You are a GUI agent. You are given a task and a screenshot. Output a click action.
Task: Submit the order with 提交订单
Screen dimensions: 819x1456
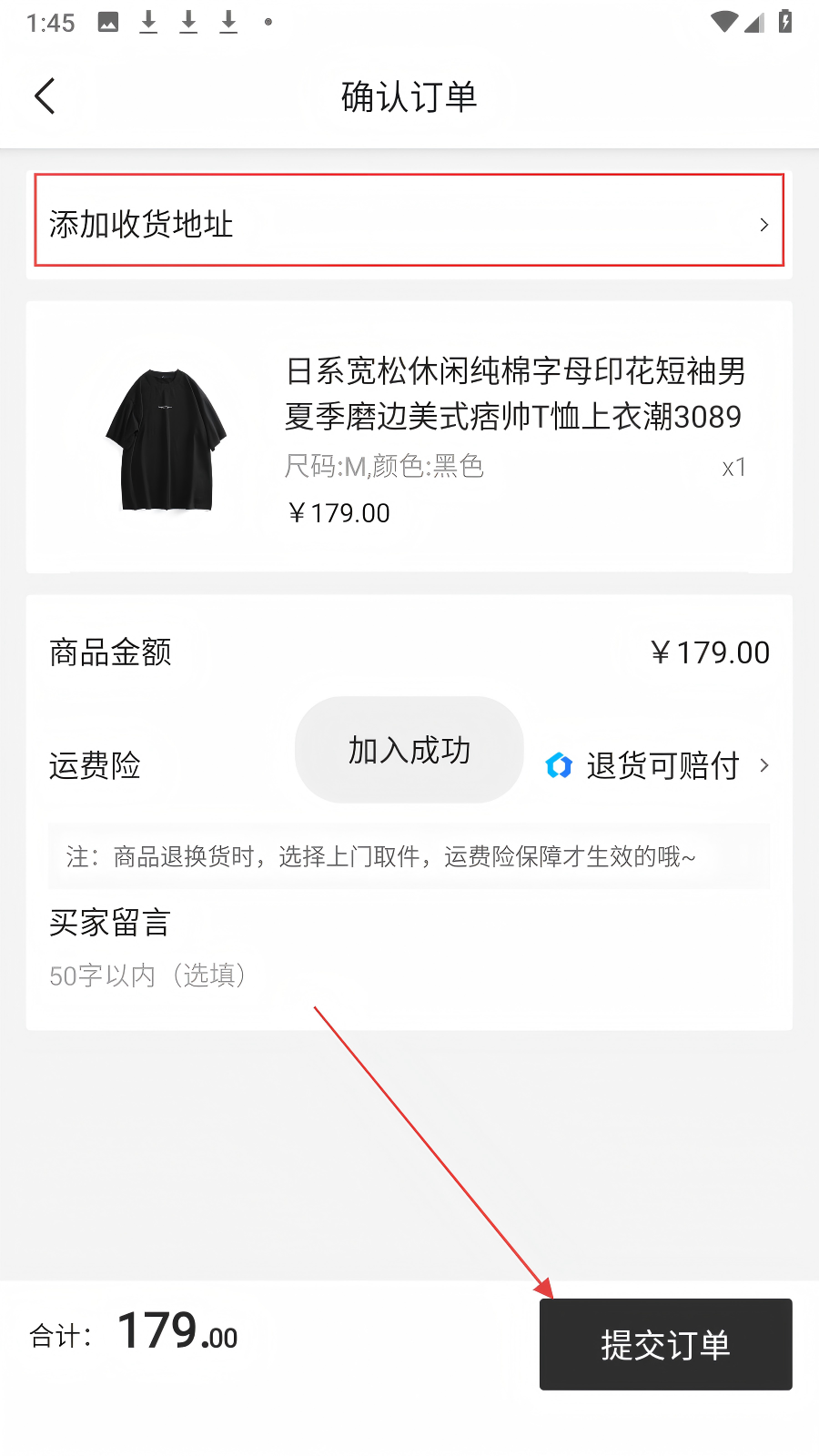click(665, 1344)
